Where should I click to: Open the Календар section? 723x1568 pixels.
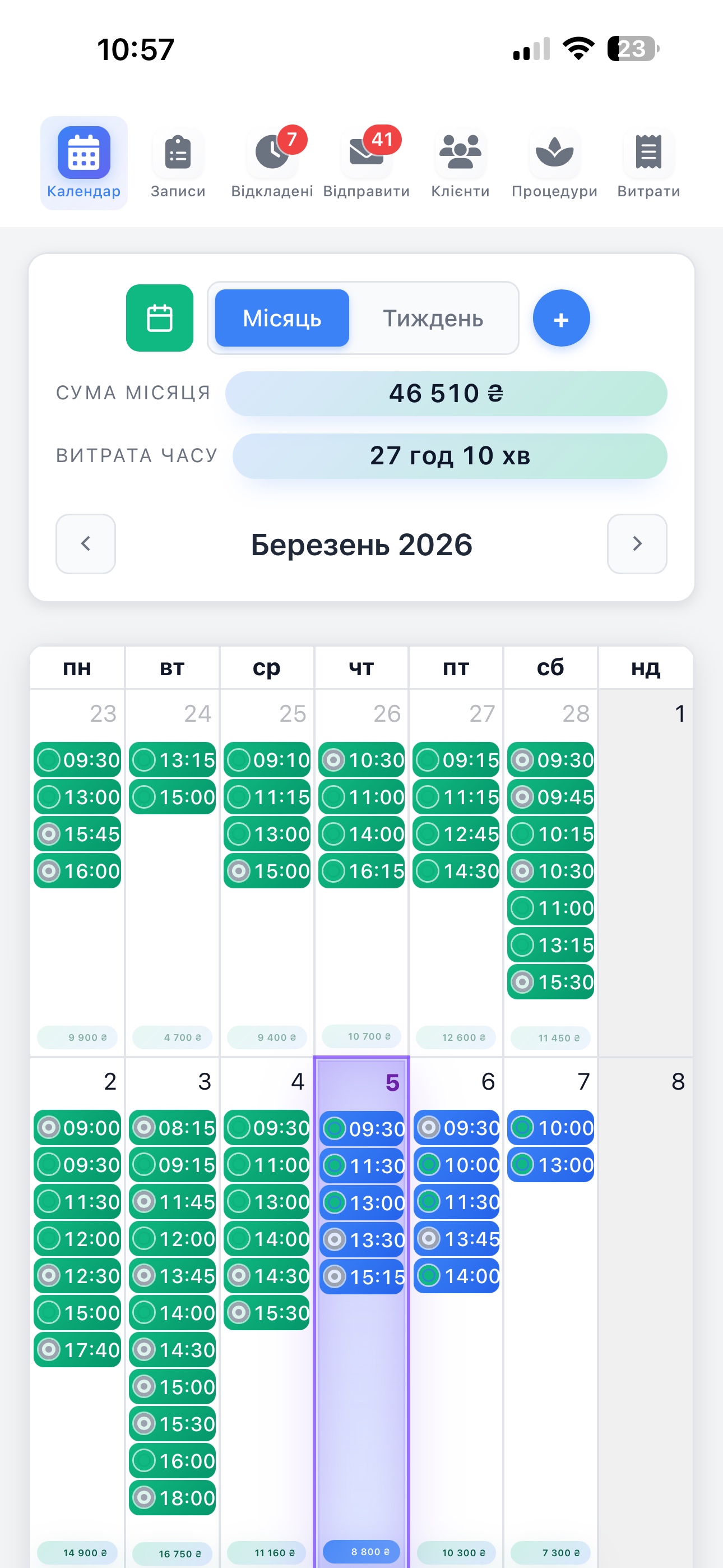point(82,162)
